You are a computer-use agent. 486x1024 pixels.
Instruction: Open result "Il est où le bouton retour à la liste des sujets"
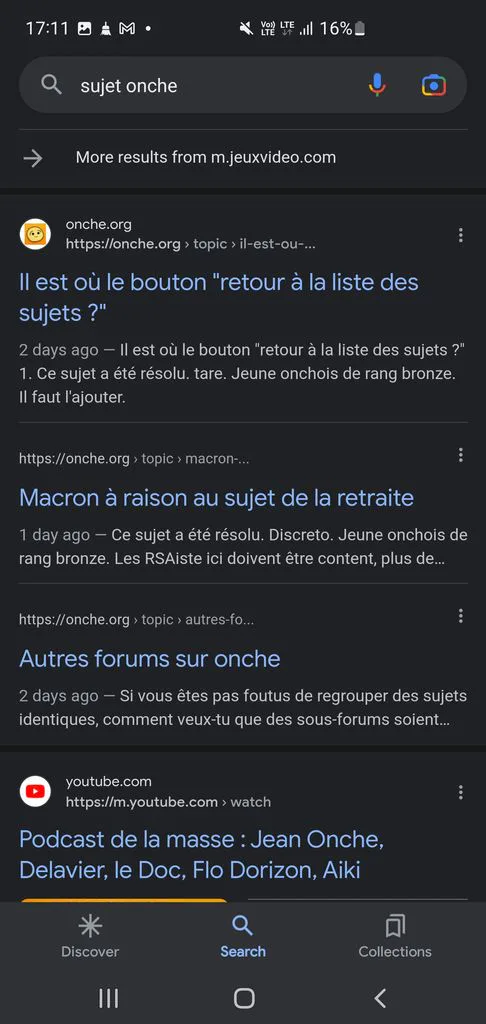coord(219,298)
